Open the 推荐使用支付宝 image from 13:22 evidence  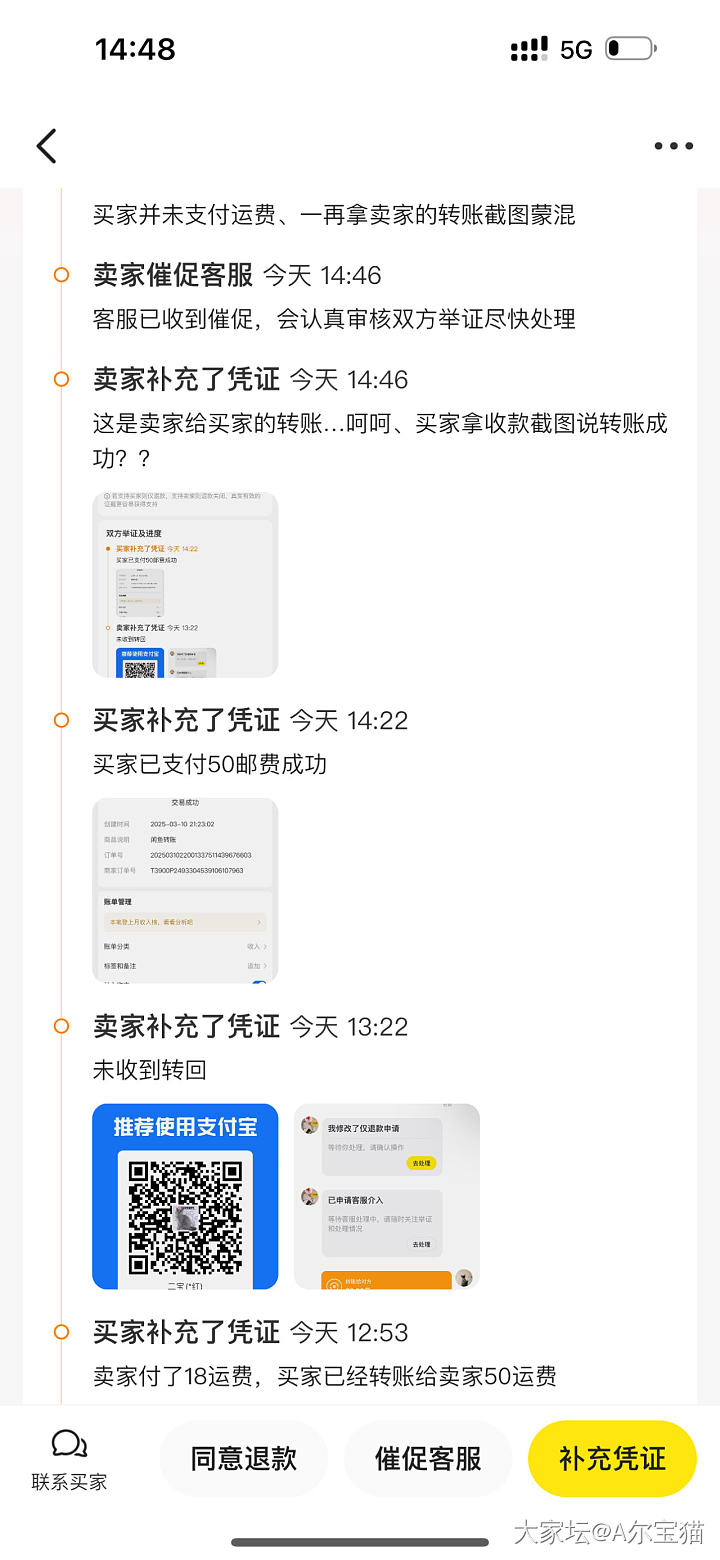coord(185,1196)
